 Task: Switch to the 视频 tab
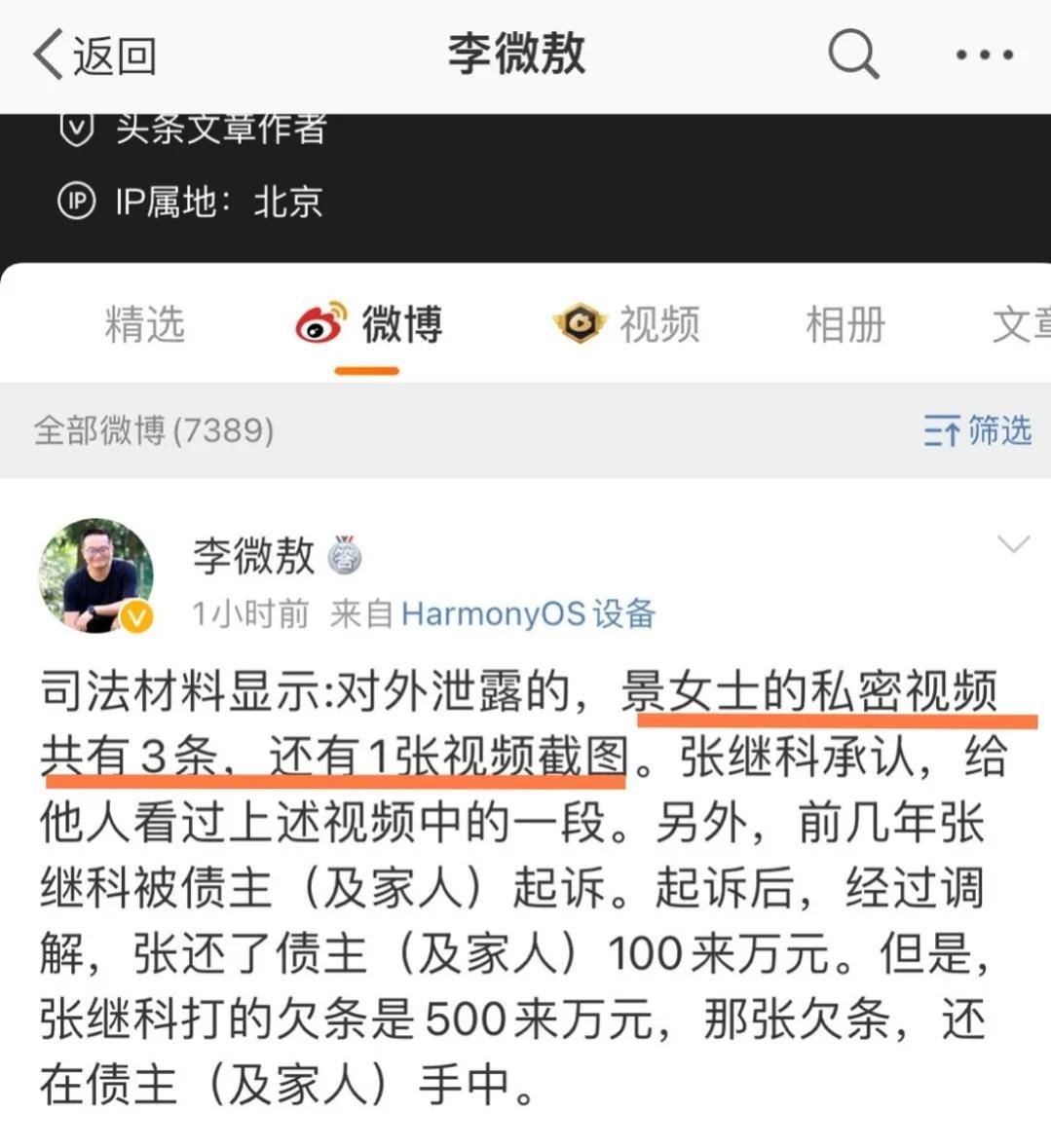click(x=626, y=323)
